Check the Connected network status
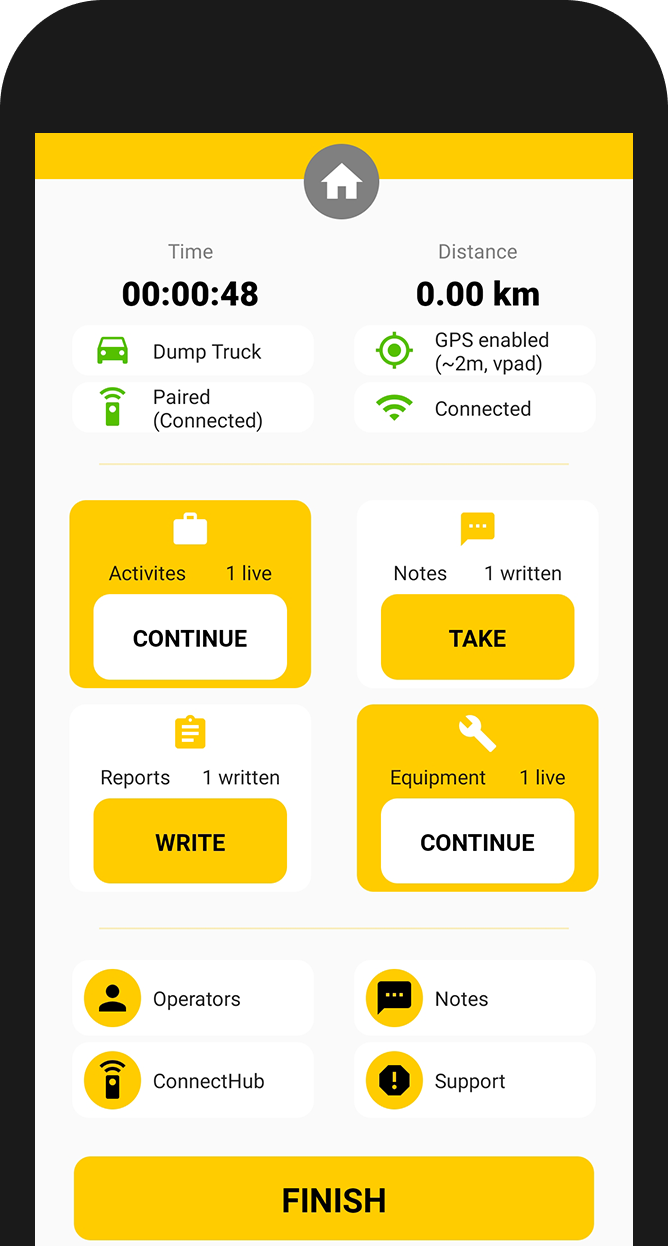 [x=474, y=408]
